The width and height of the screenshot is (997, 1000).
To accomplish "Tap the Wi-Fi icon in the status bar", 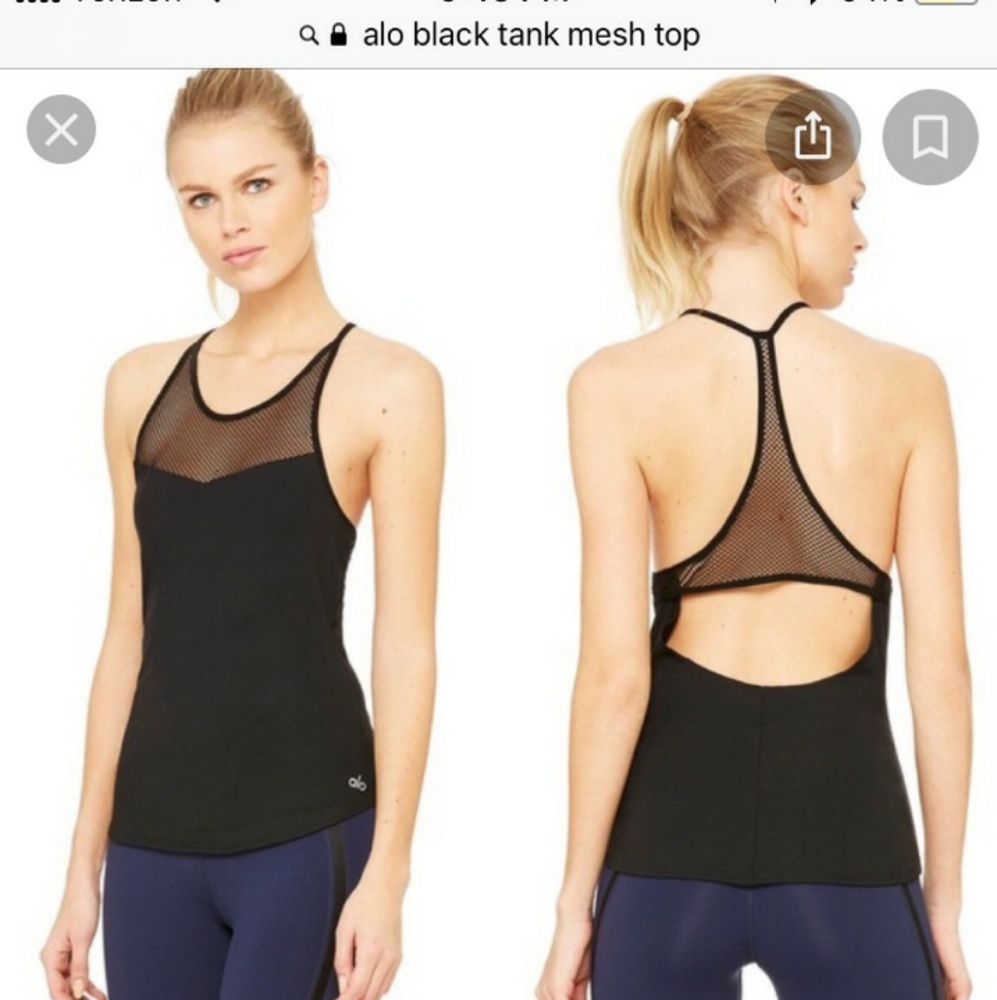I will coord(215,3).
